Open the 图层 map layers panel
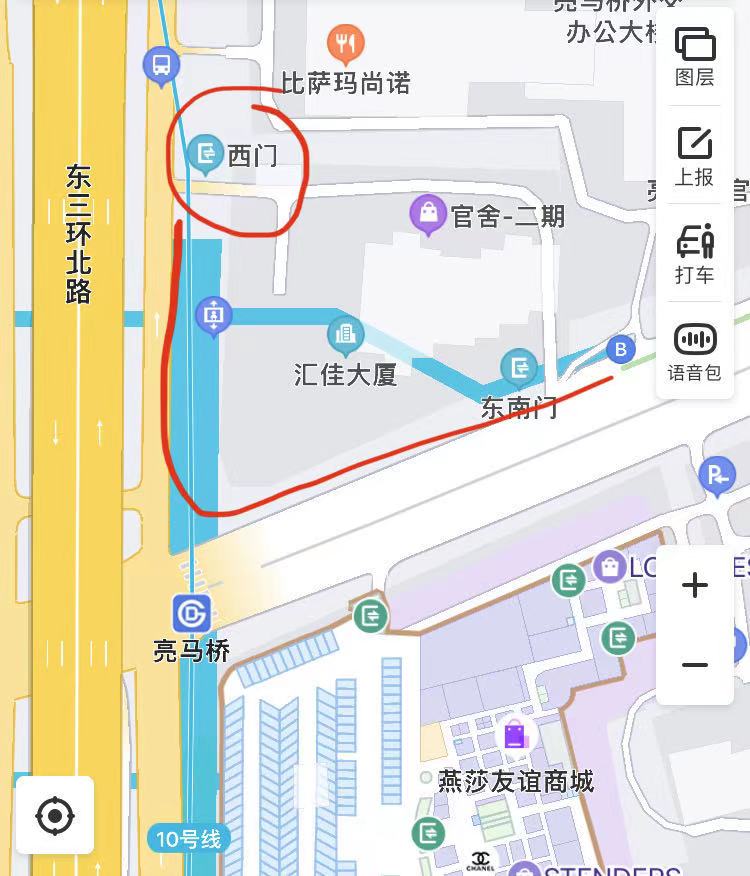The height and width of the screenshot is (876, 750). click(695, 56)
